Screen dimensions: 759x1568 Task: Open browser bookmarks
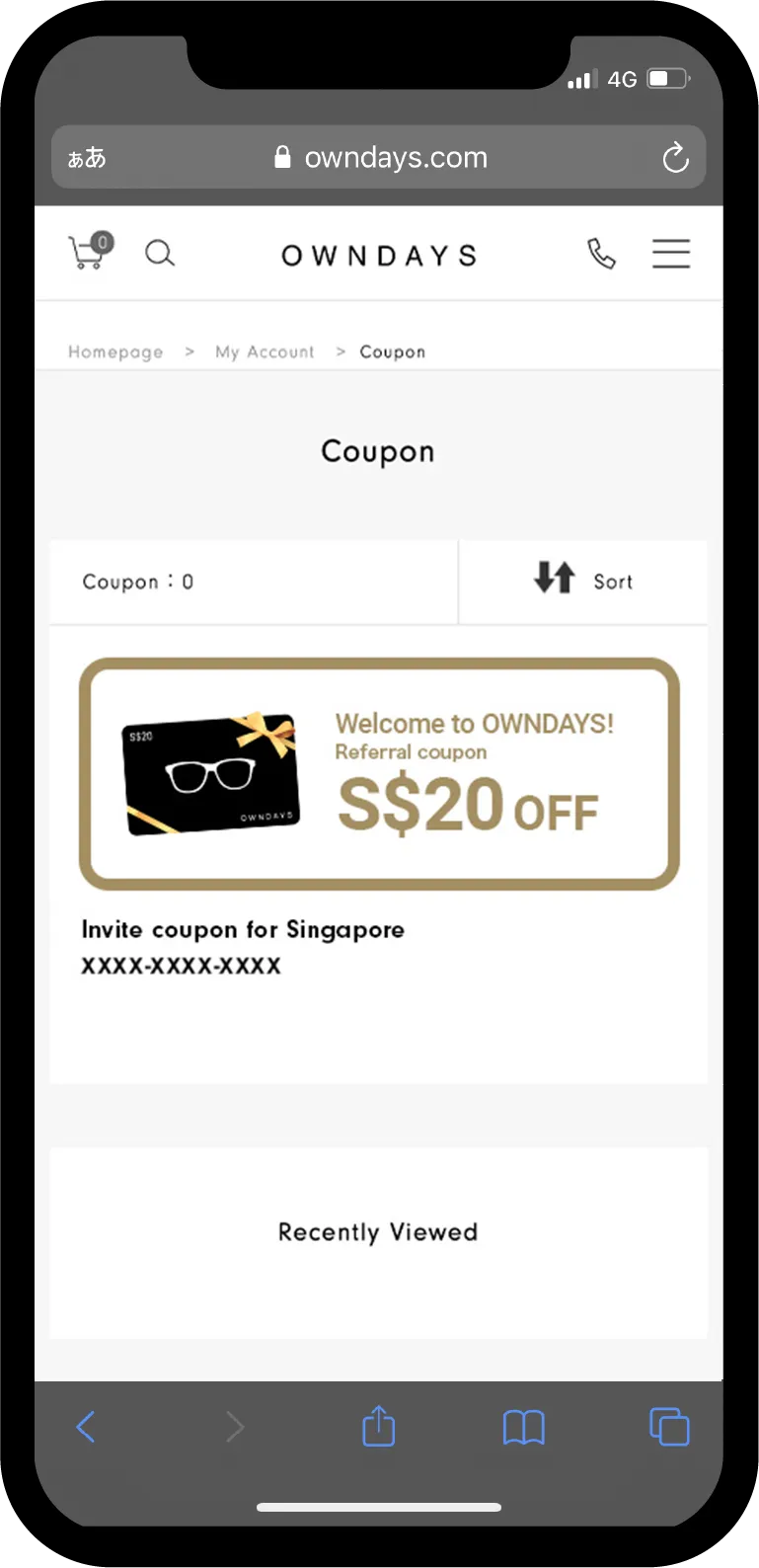click(523, 1427)
